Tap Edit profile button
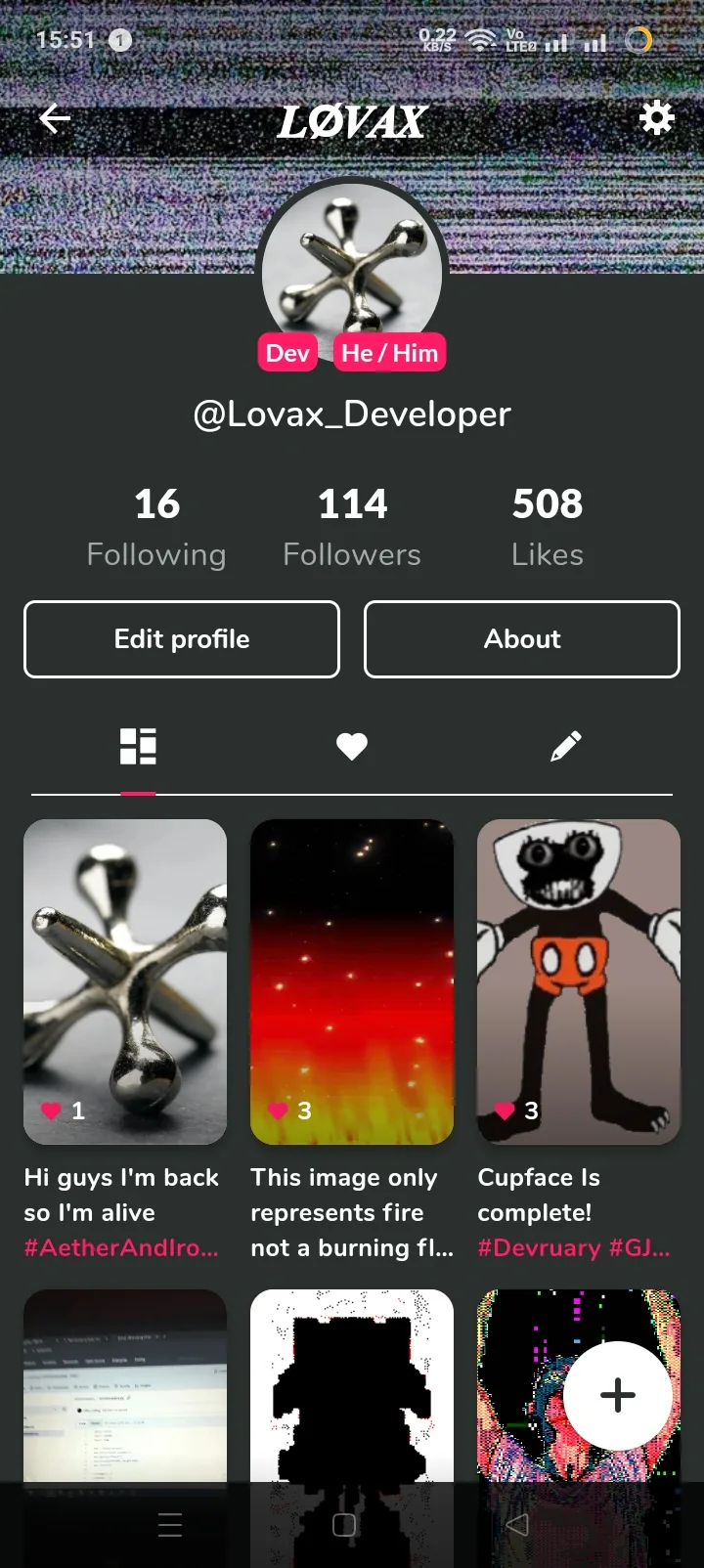The image size is (704, 1568). tap(182, 639)
